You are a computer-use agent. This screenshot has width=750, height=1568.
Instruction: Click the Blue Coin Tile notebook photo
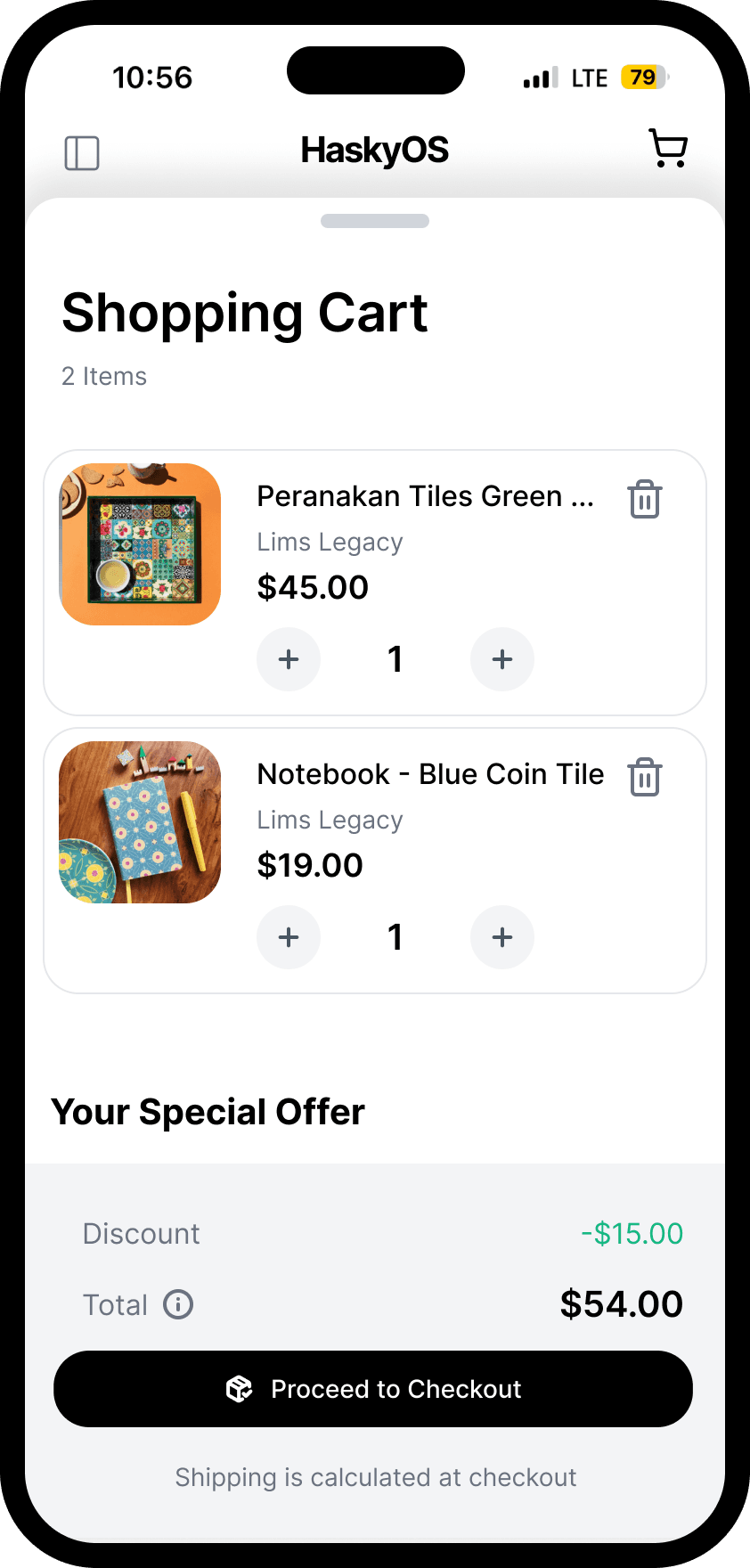coord(140,821)
